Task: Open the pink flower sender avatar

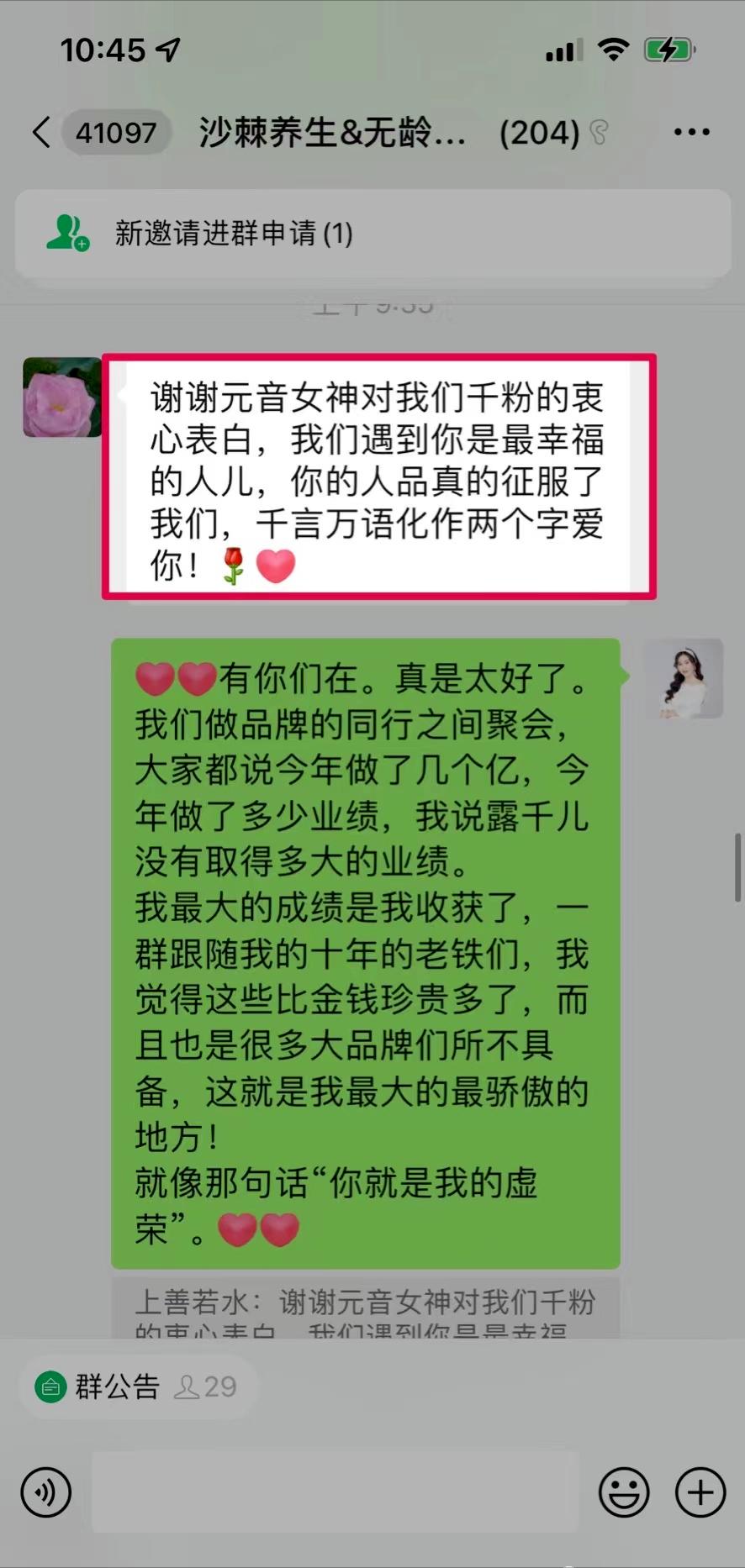Action: 62,397
